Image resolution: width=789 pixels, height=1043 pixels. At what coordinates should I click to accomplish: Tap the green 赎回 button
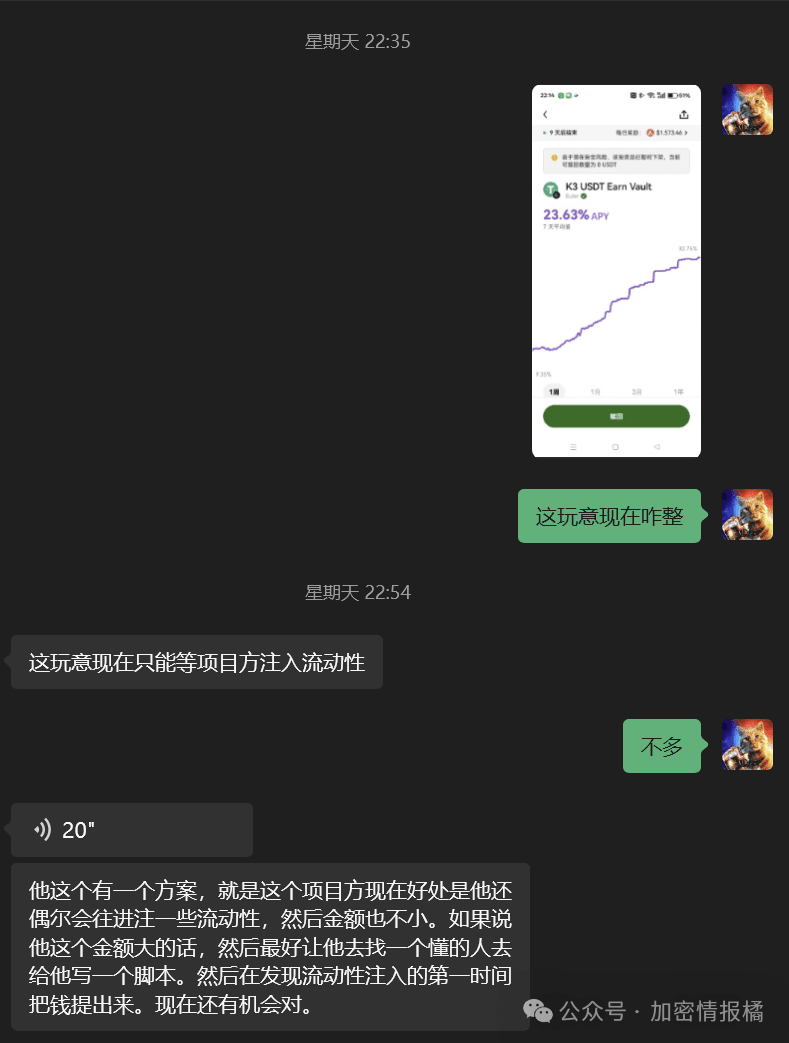pos(616,416)
